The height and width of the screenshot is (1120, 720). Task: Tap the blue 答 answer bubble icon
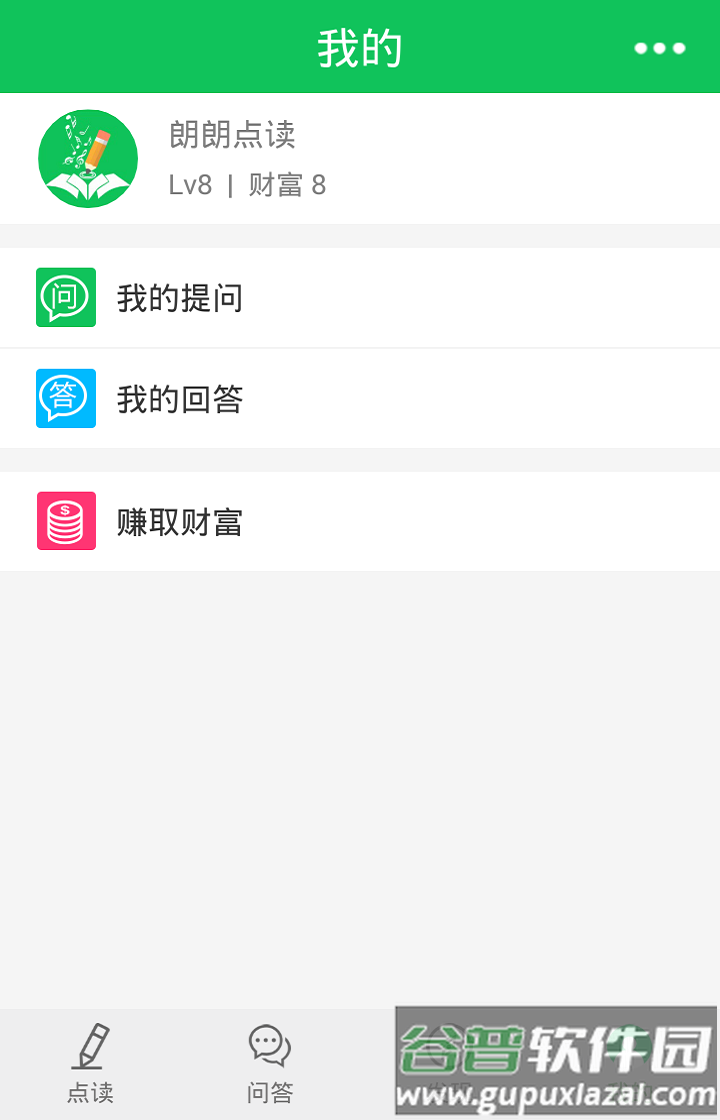[x=66, y=398]
